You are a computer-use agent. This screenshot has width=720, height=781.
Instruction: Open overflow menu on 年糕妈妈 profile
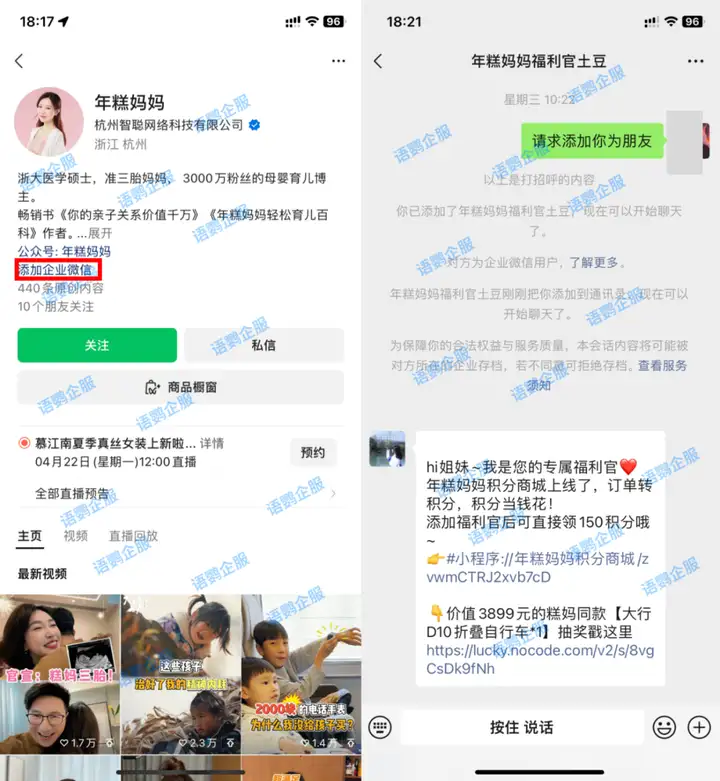pos(338,61)
